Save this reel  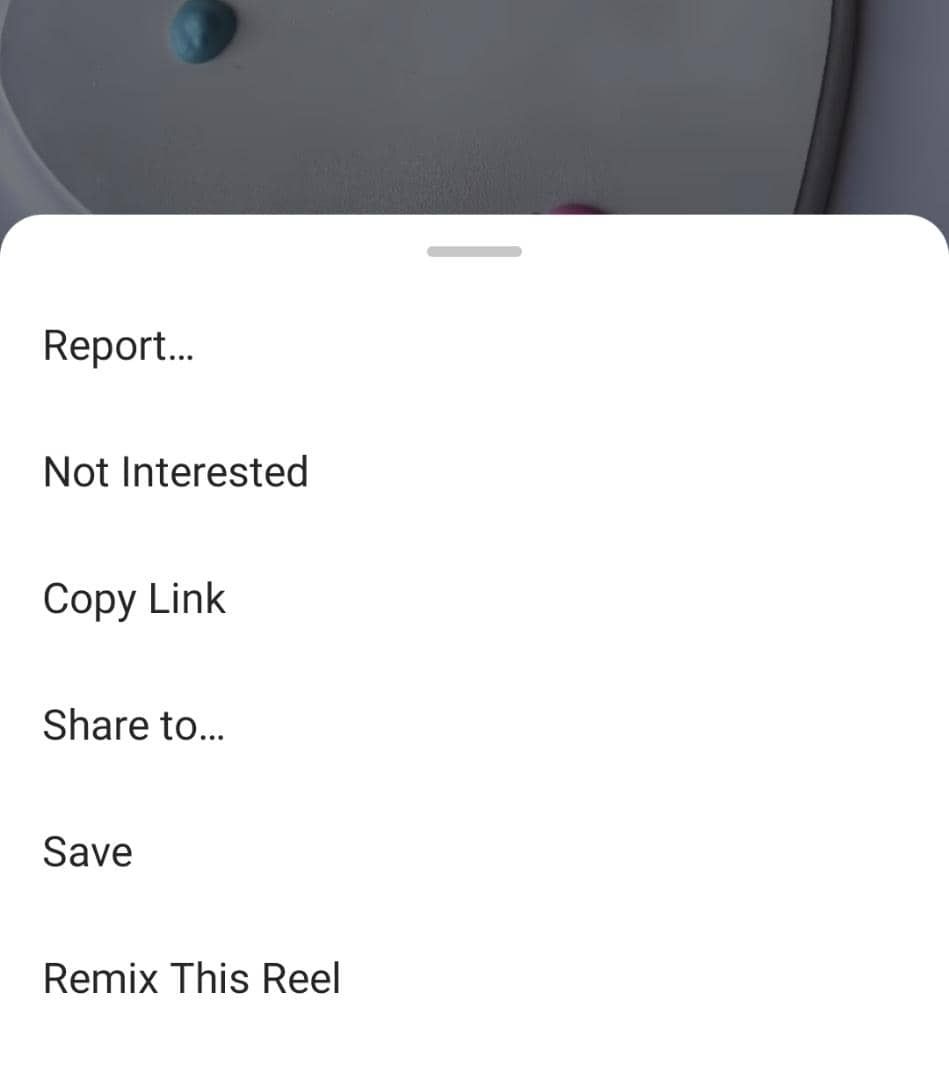point(87,852)
